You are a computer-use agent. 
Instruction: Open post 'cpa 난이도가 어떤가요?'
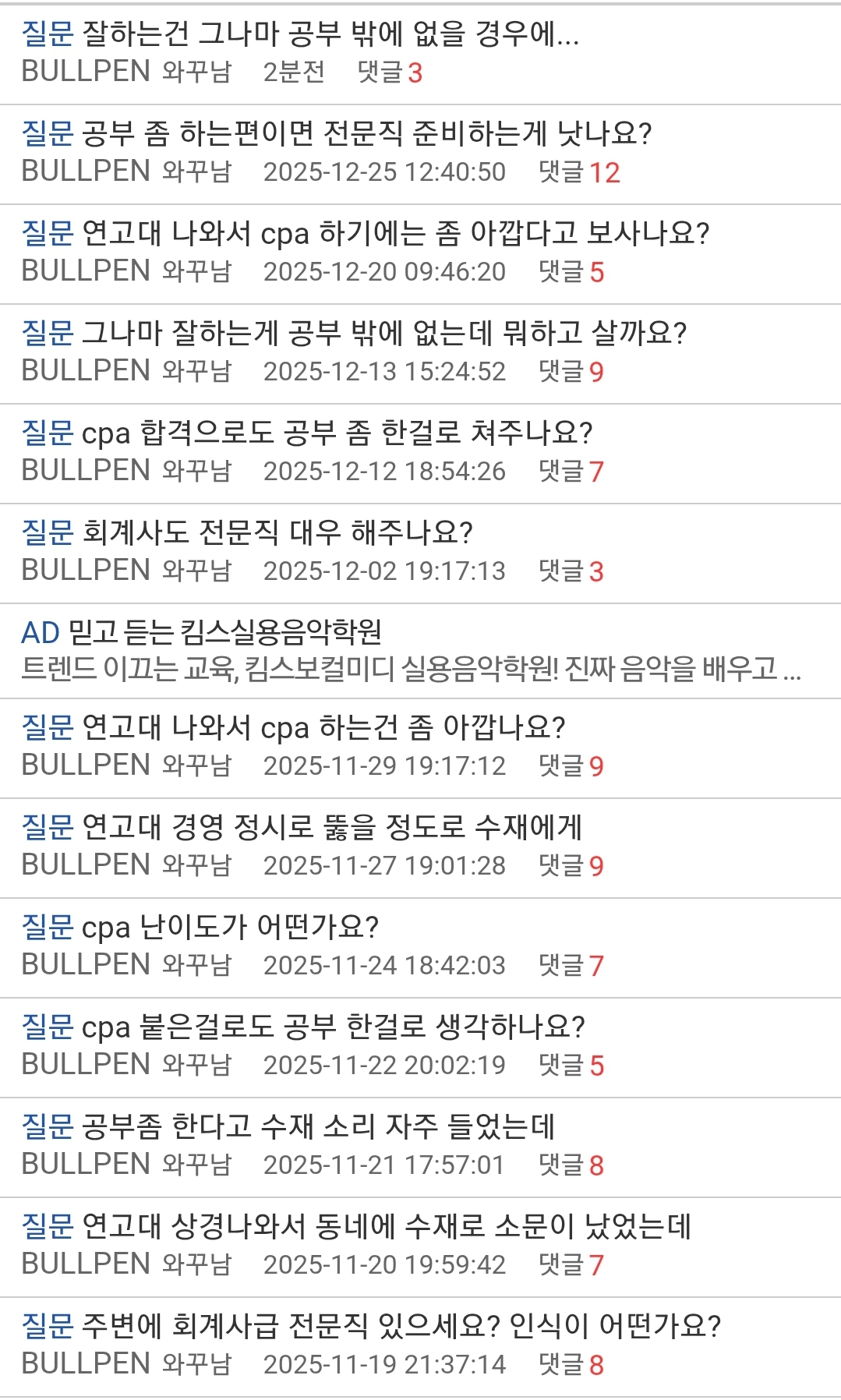(230, 927)
